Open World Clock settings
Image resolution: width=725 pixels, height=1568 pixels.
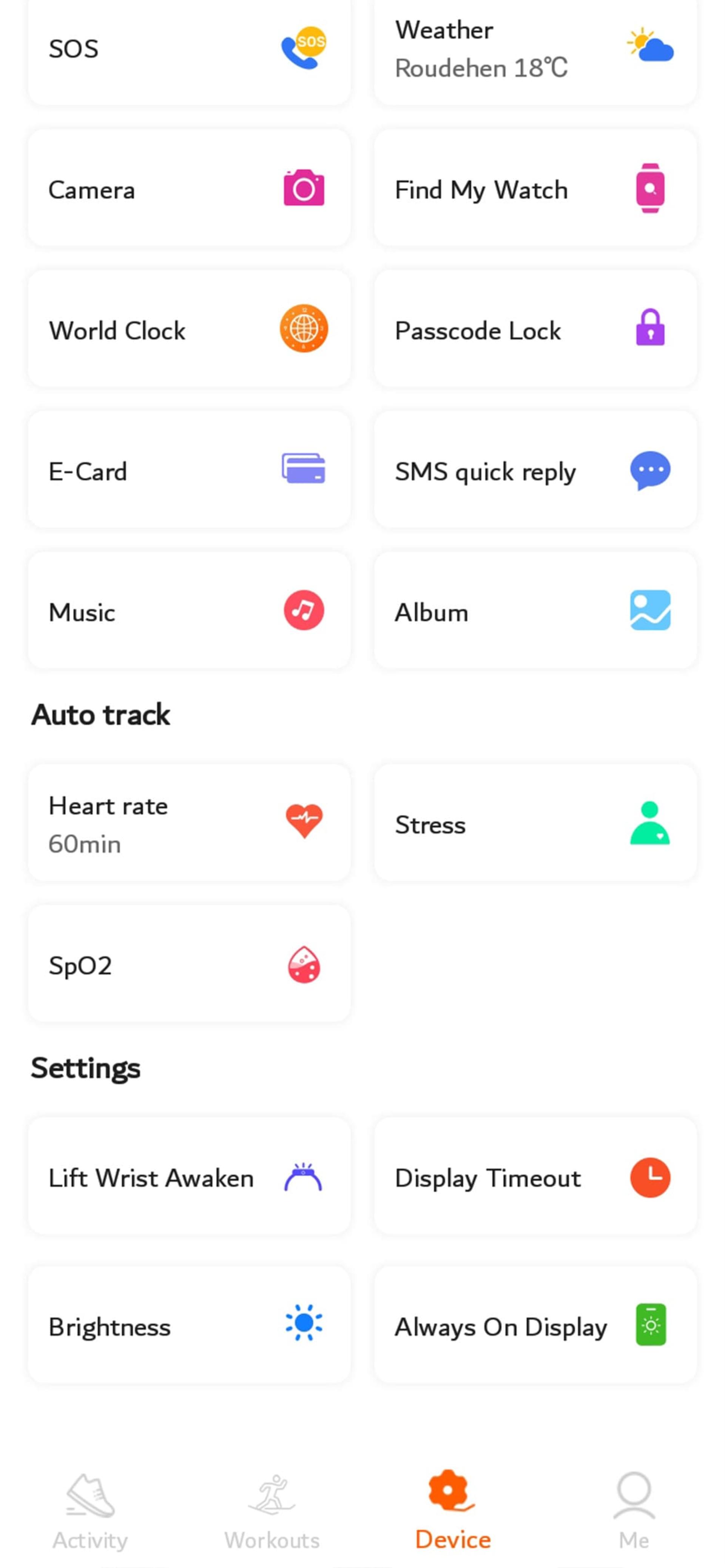(189, 329)
